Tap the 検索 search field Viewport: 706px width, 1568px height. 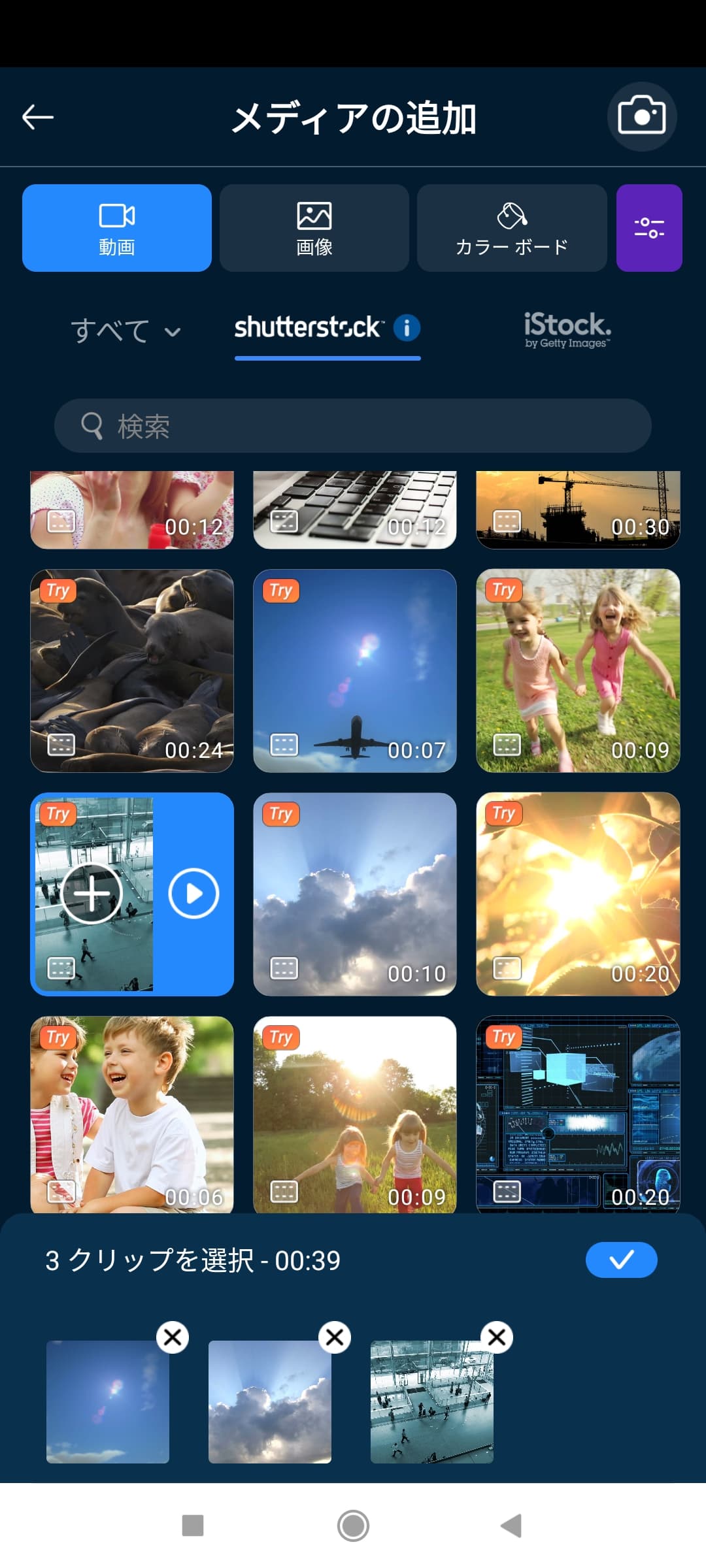click(353, 426)
